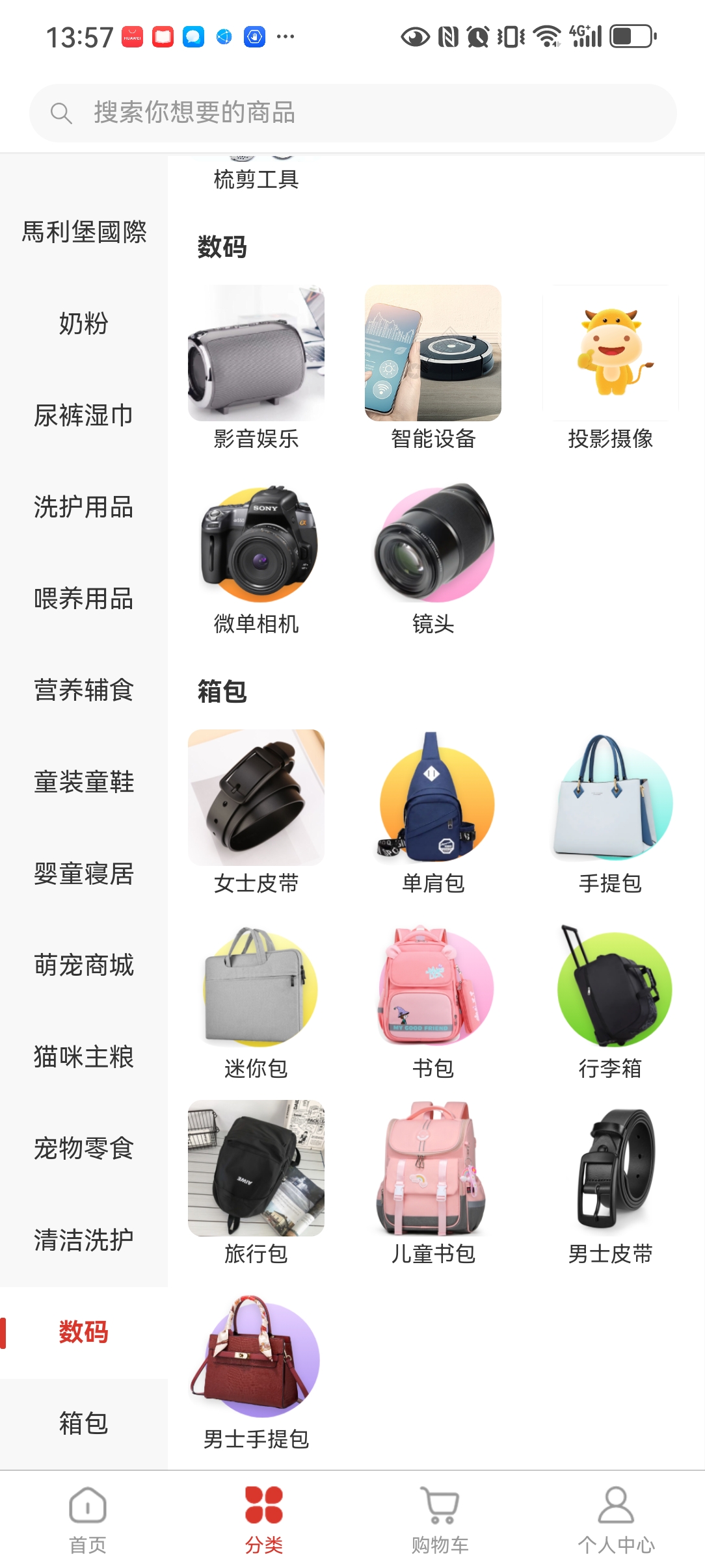
Task: Choose 洗护用品 from the sidebar
Action: pos(84,506)
